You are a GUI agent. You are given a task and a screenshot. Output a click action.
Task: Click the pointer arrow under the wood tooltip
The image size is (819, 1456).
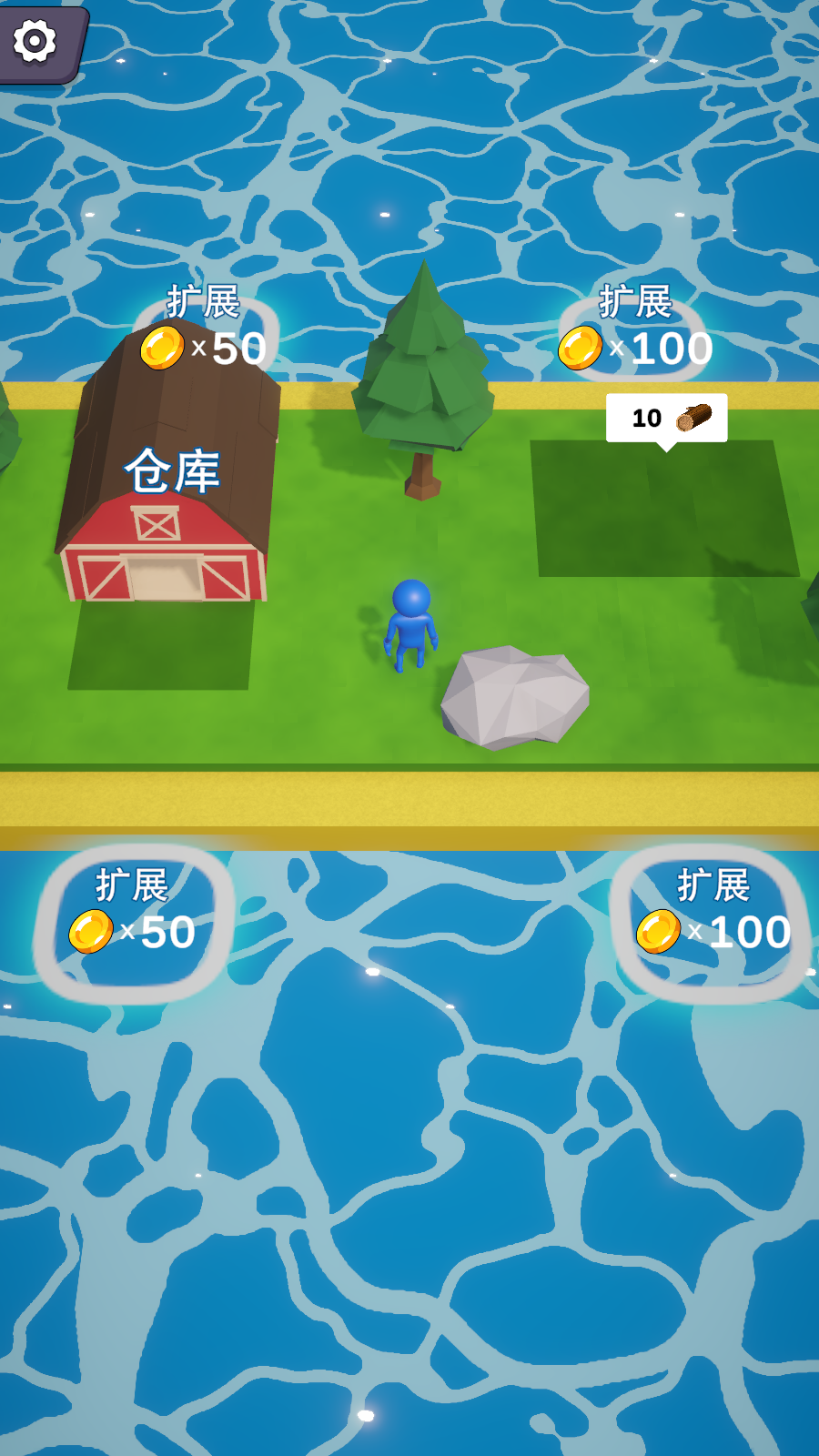[x=665, y=446]
